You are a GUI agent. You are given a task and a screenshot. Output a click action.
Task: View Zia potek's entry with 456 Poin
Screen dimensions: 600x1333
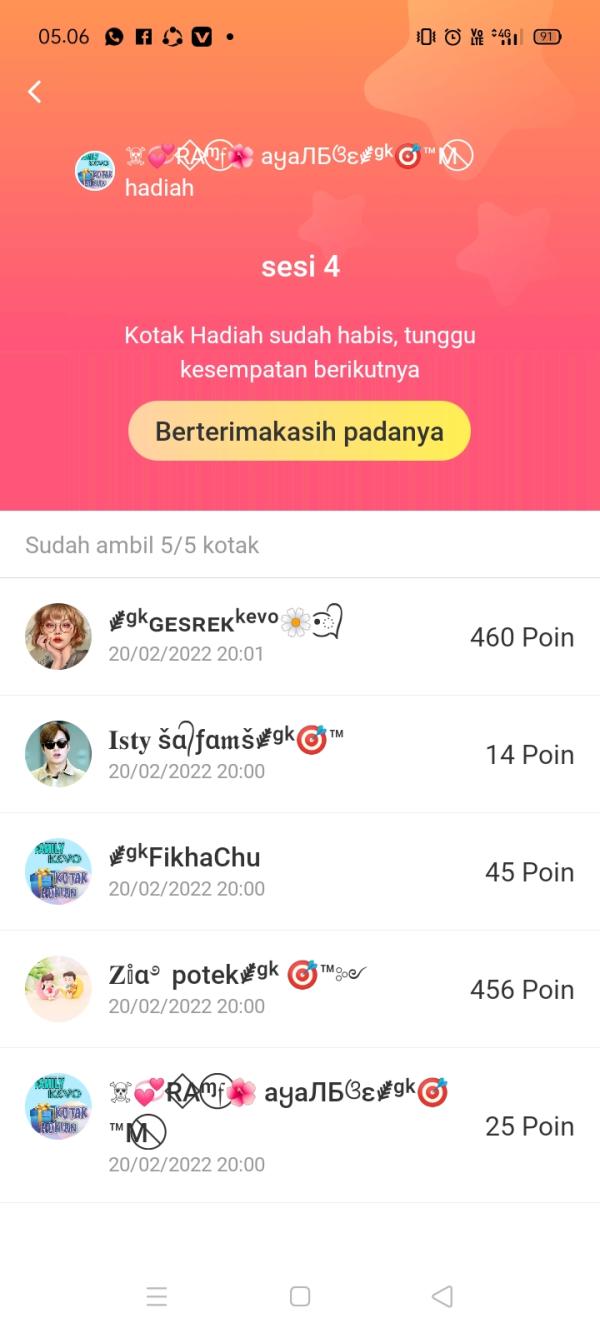300,989
